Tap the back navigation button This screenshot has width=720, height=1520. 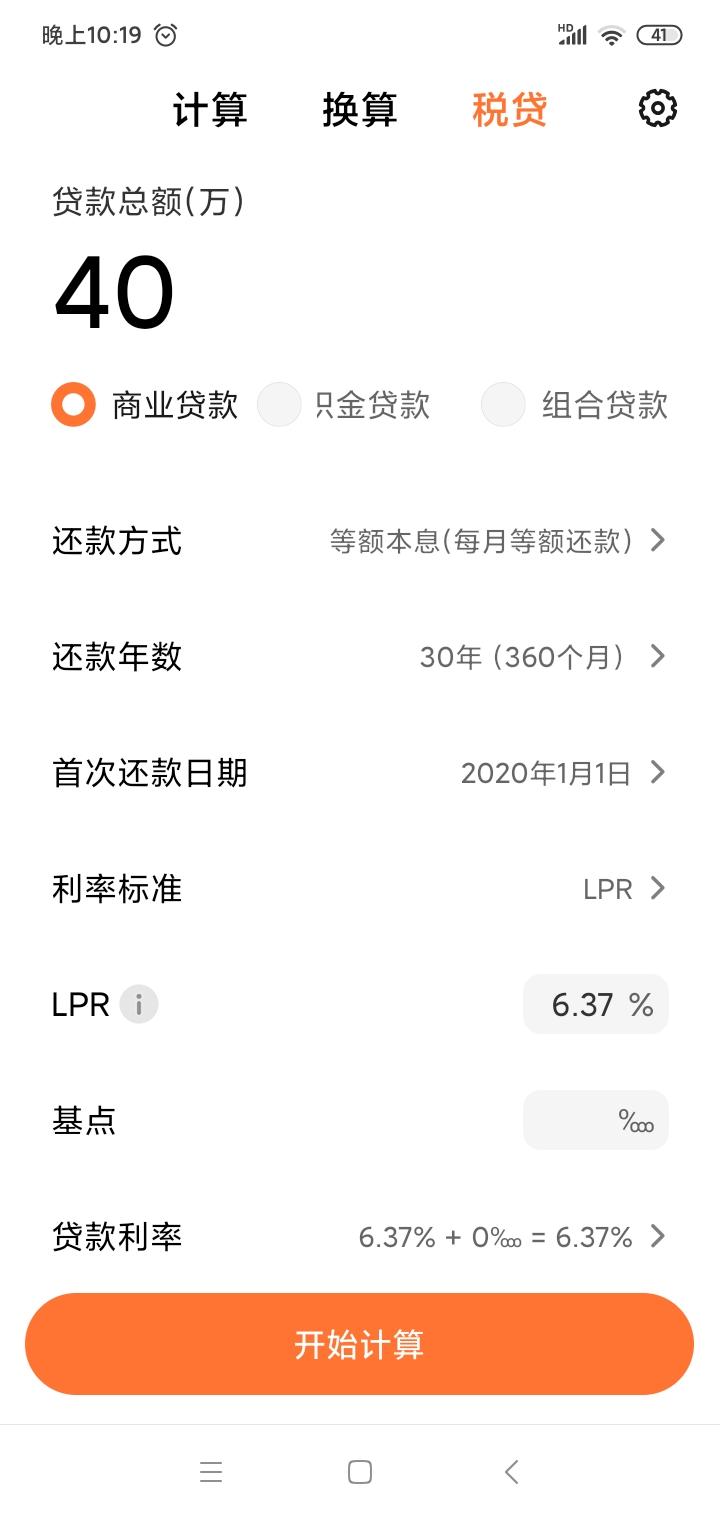(x=511, y=1471)
